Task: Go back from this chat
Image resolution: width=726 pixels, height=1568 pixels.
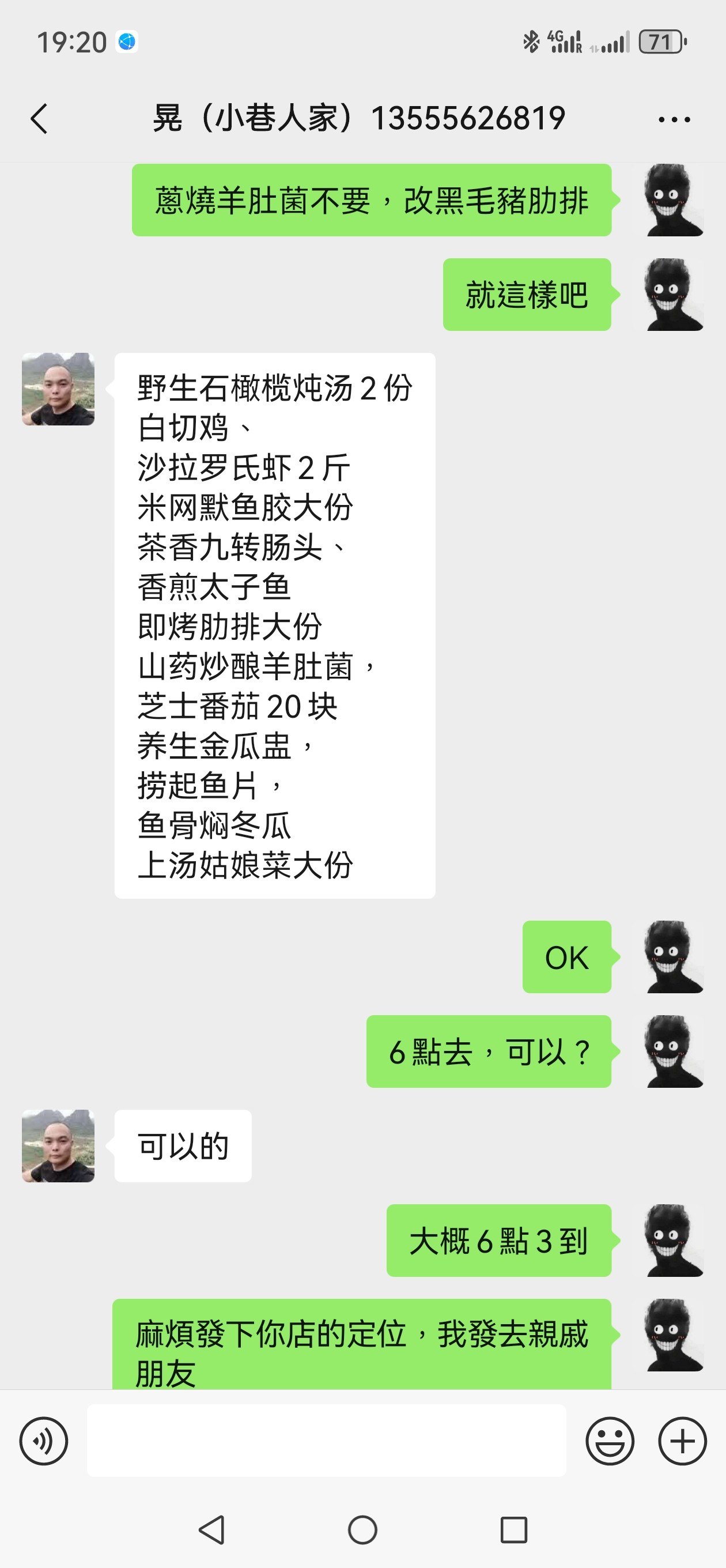Action: point(39,118)
